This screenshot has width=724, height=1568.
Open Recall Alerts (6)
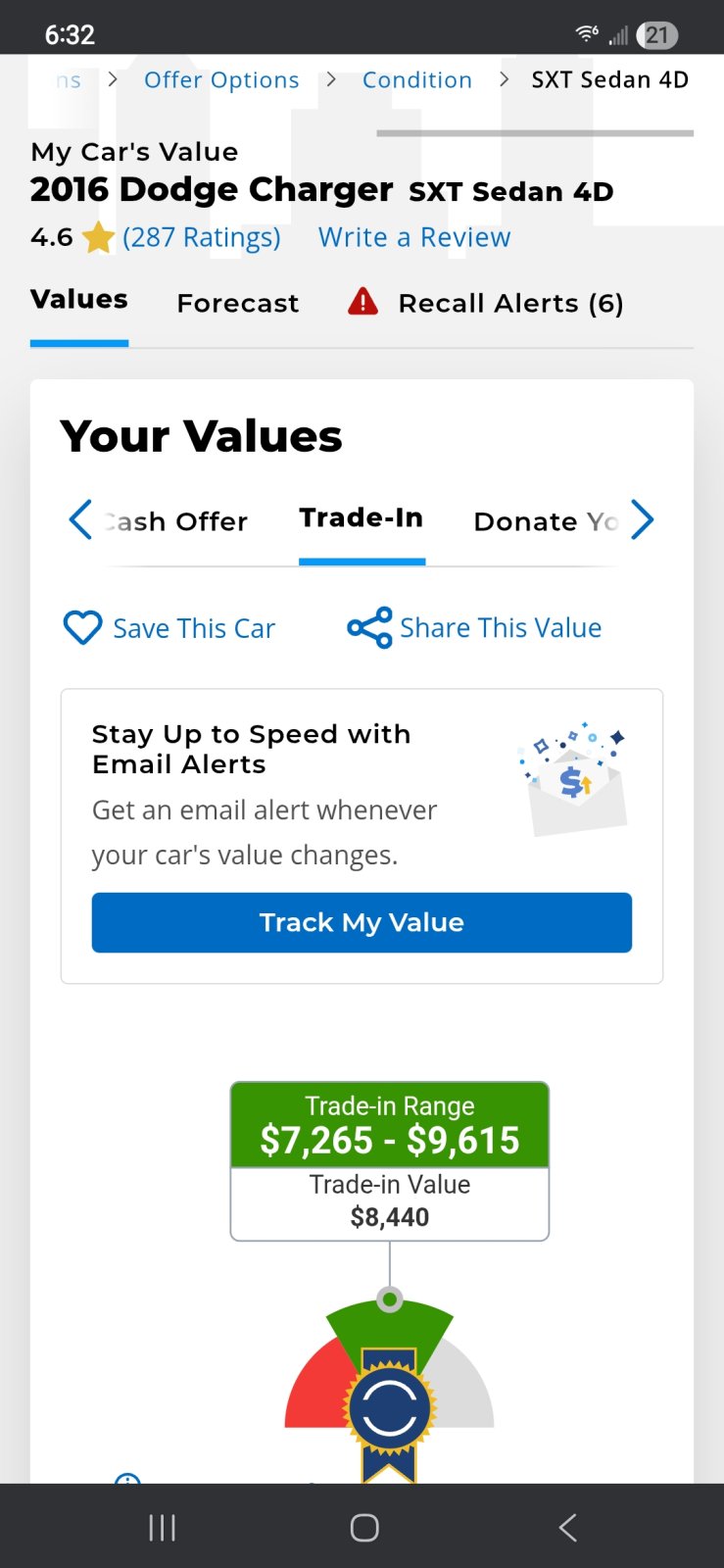(486, 303)
